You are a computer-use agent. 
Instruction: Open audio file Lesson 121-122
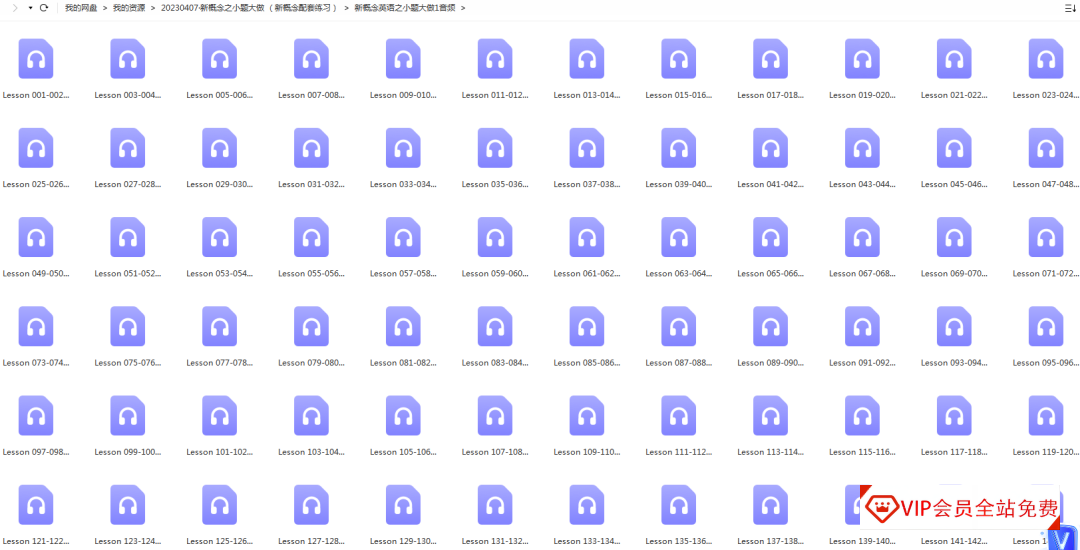[x=36, y=504]
